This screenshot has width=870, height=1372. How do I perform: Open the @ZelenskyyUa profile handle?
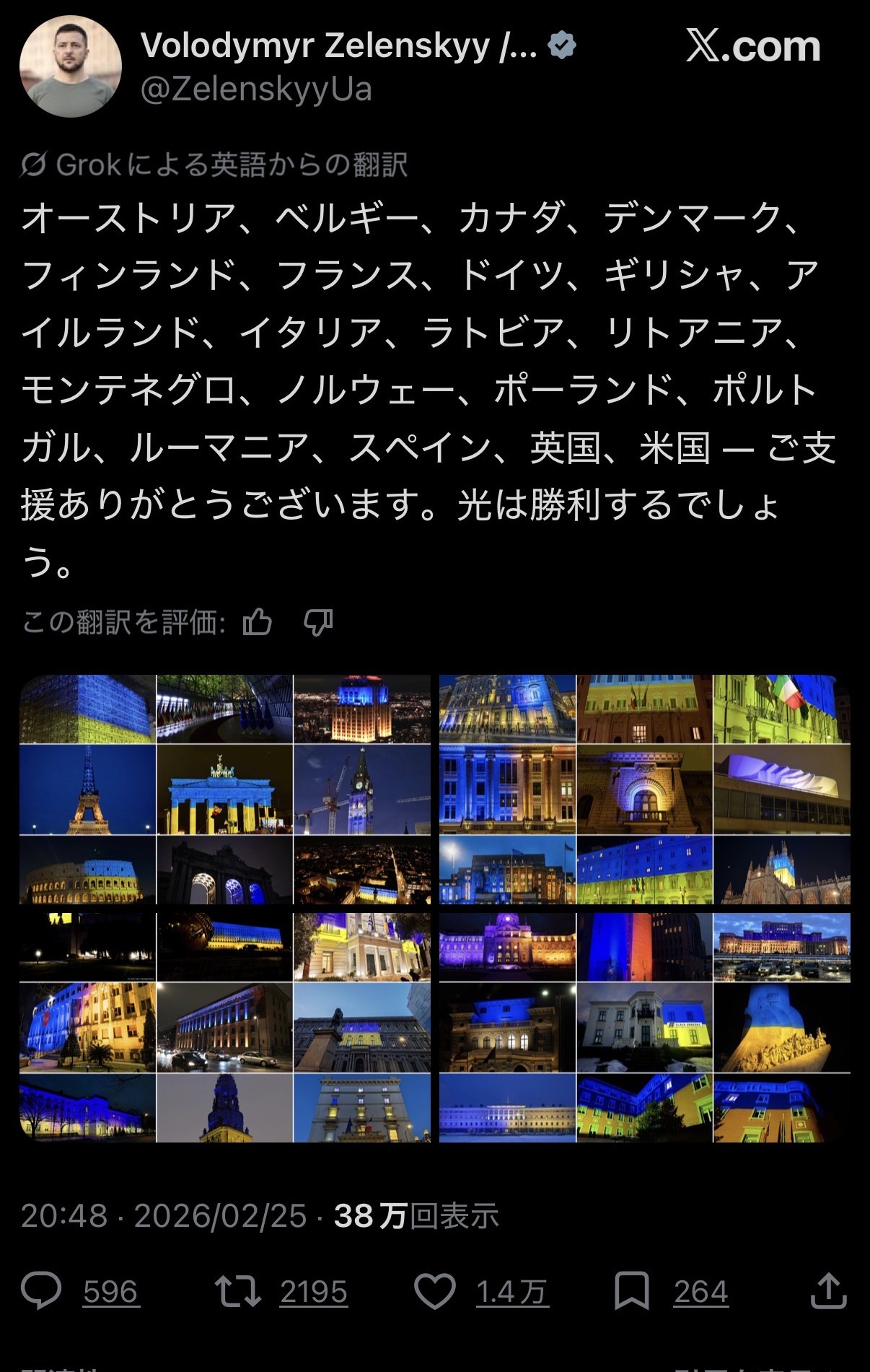(256, 89)
